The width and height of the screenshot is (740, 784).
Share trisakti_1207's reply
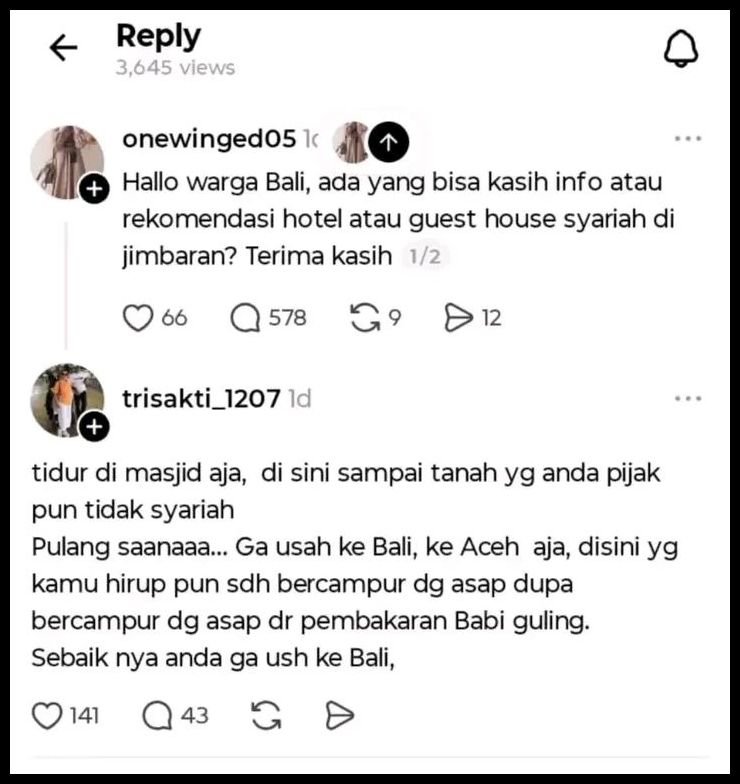pos(340,716)
